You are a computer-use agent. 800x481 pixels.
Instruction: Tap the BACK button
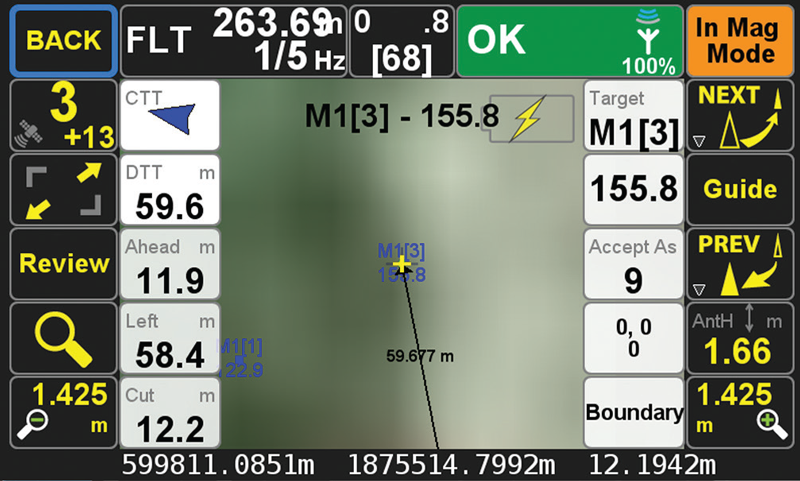click(64, 41)
